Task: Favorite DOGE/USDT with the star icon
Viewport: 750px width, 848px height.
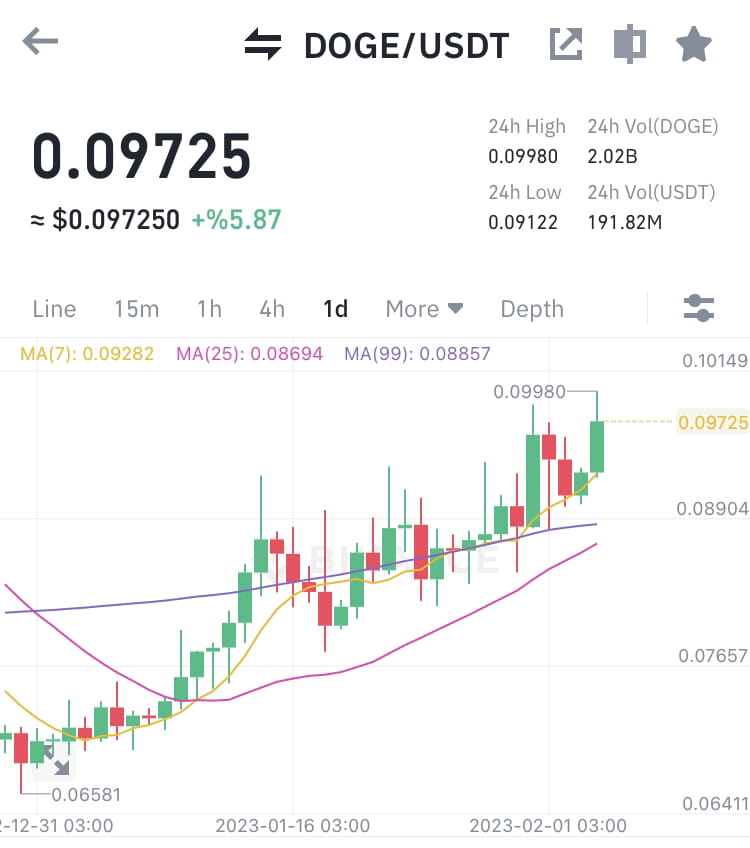Action: click(x=695, y=44)
